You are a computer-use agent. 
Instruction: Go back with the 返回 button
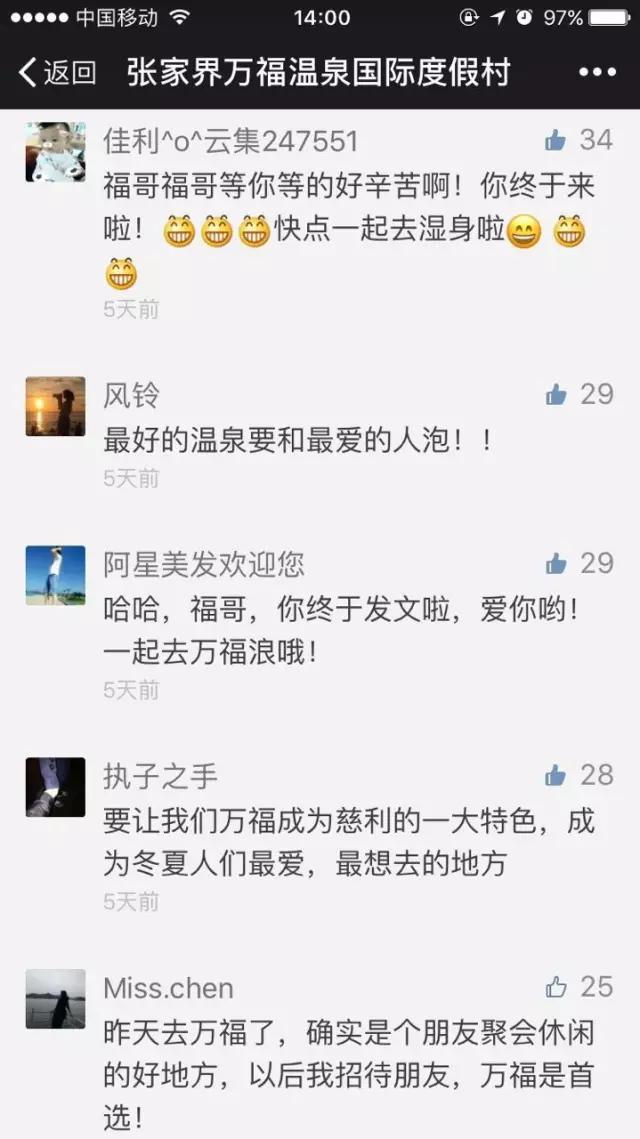57,72
